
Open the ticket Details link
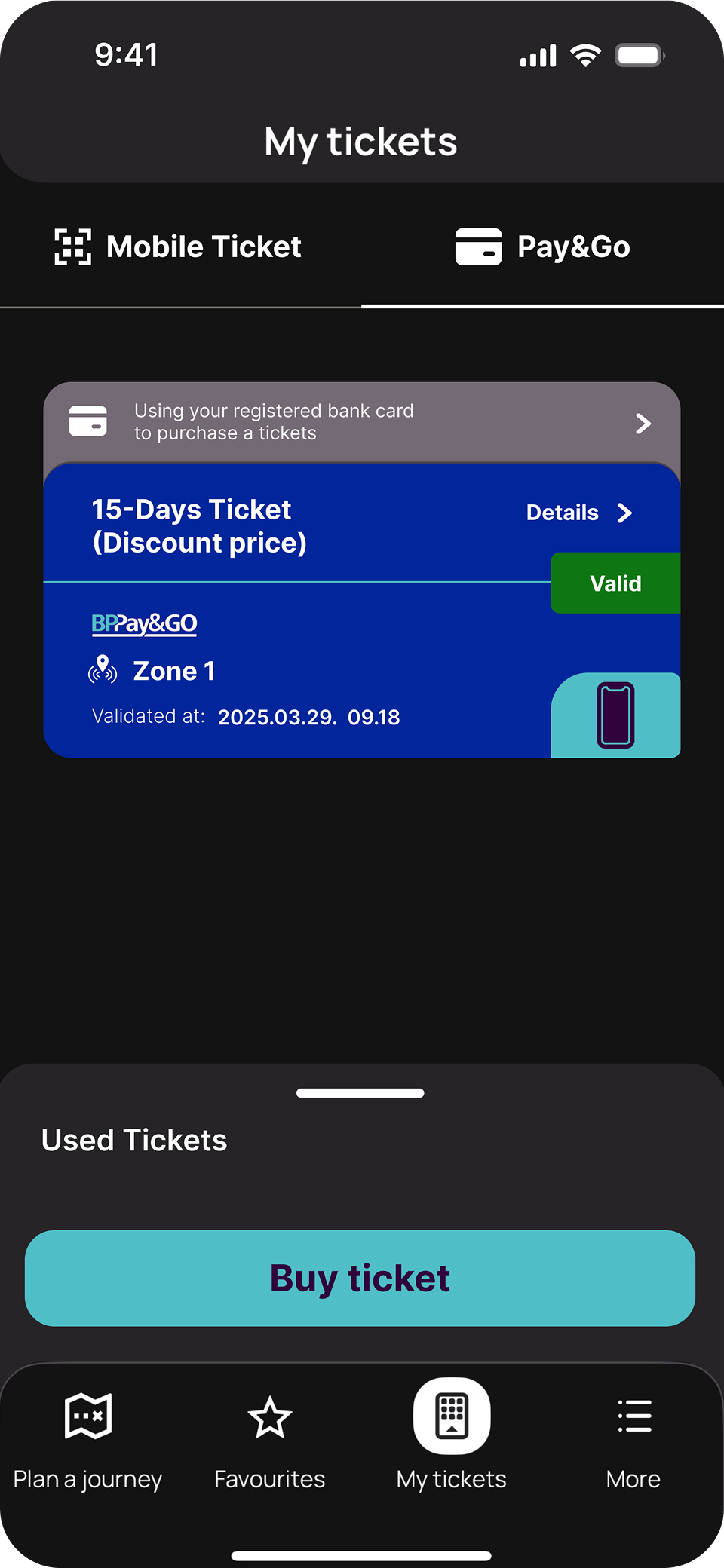(x=561, y=513)
